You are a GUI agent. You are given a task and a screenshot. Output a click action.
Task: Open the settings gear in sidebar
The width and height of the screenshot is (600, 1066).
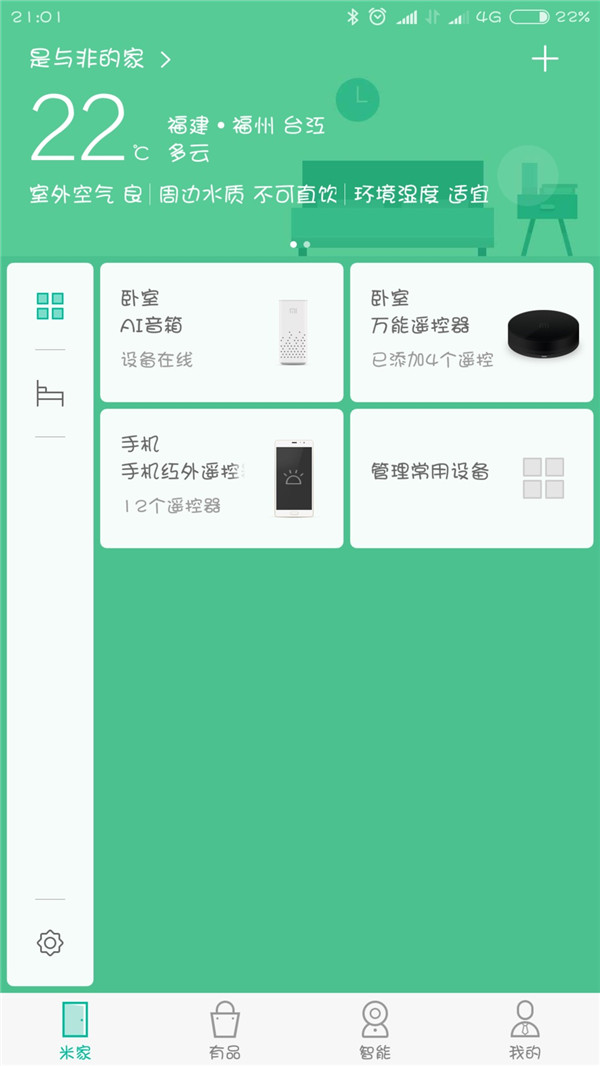pos(50,942)
